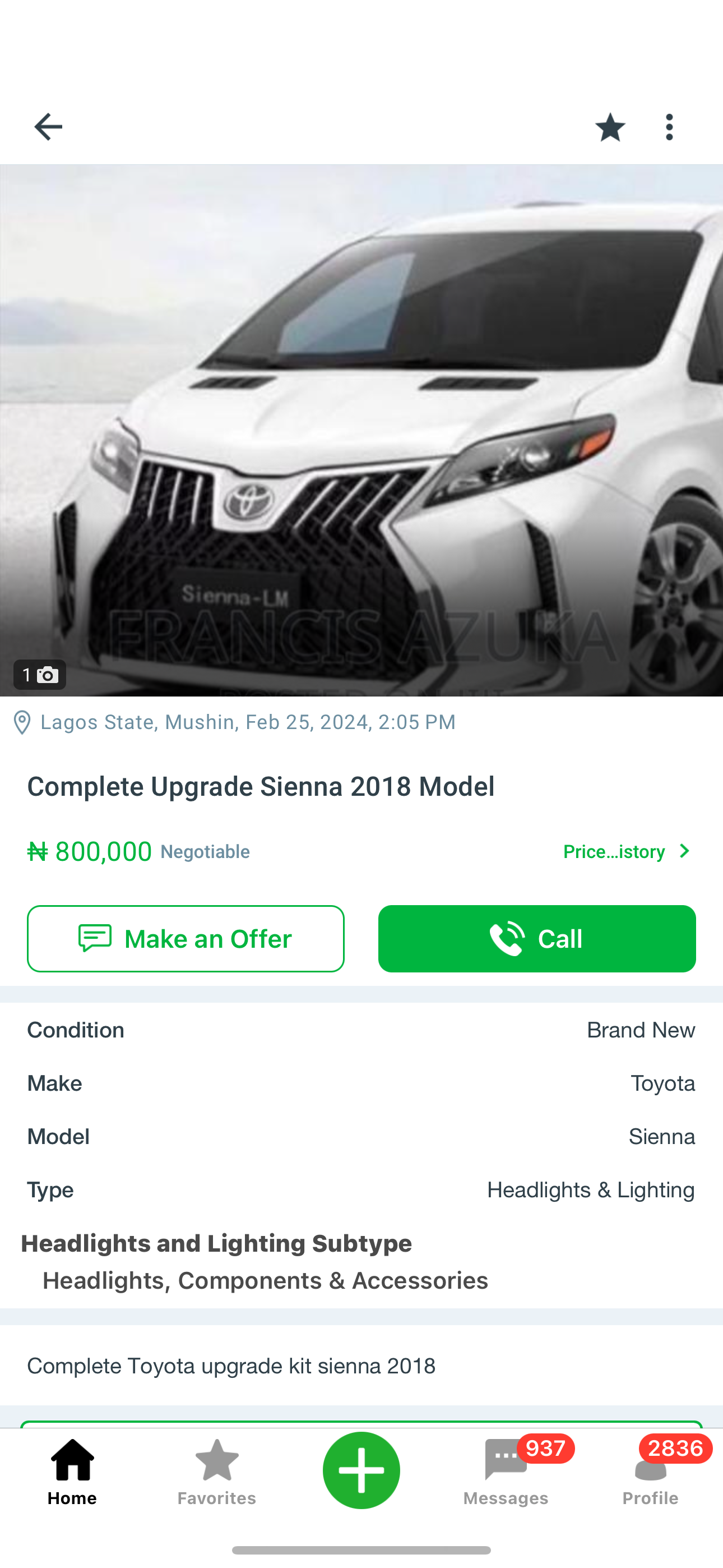Call the seller
723x1568 pixels.
point(536,938)
